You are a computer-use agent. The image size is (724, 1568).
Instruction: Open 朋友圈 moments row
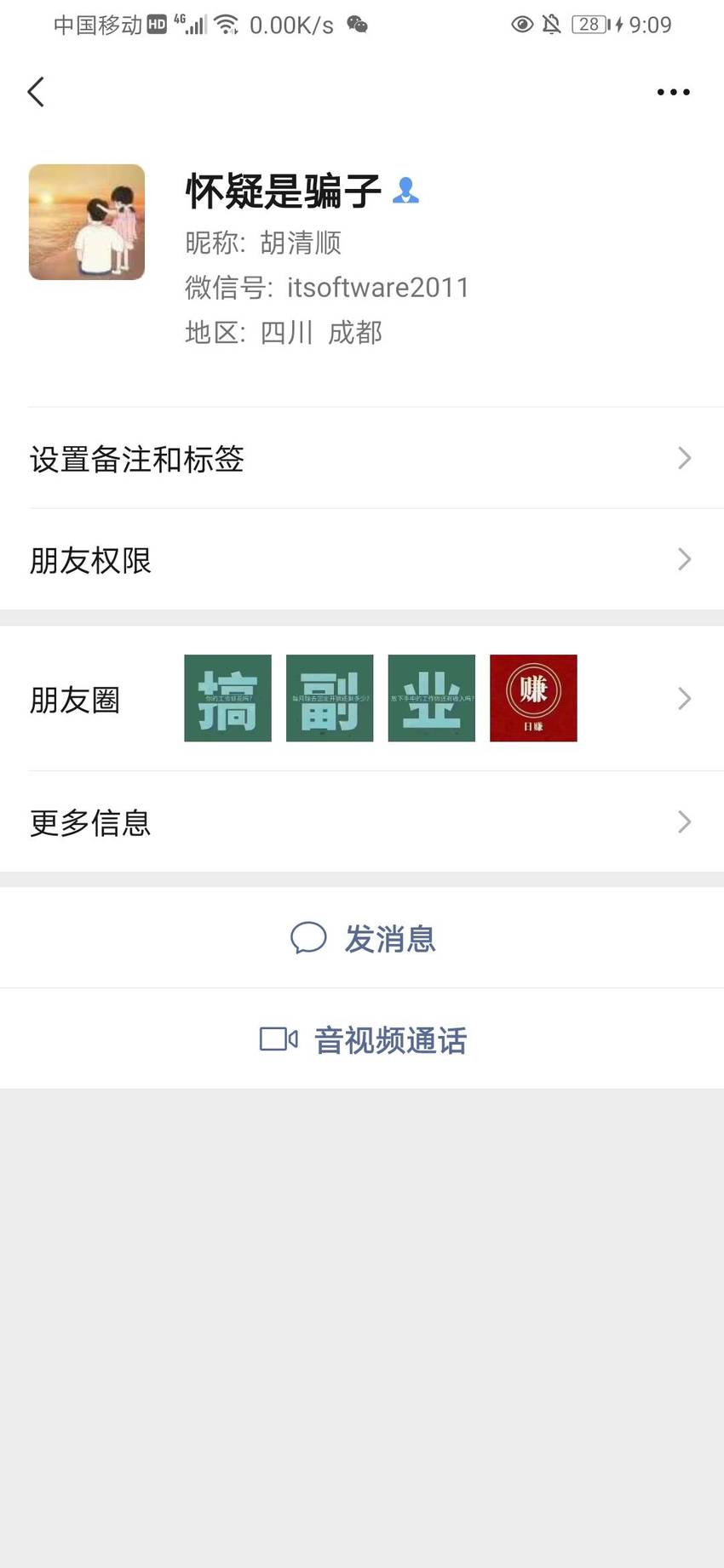click(x=362, y=698)
